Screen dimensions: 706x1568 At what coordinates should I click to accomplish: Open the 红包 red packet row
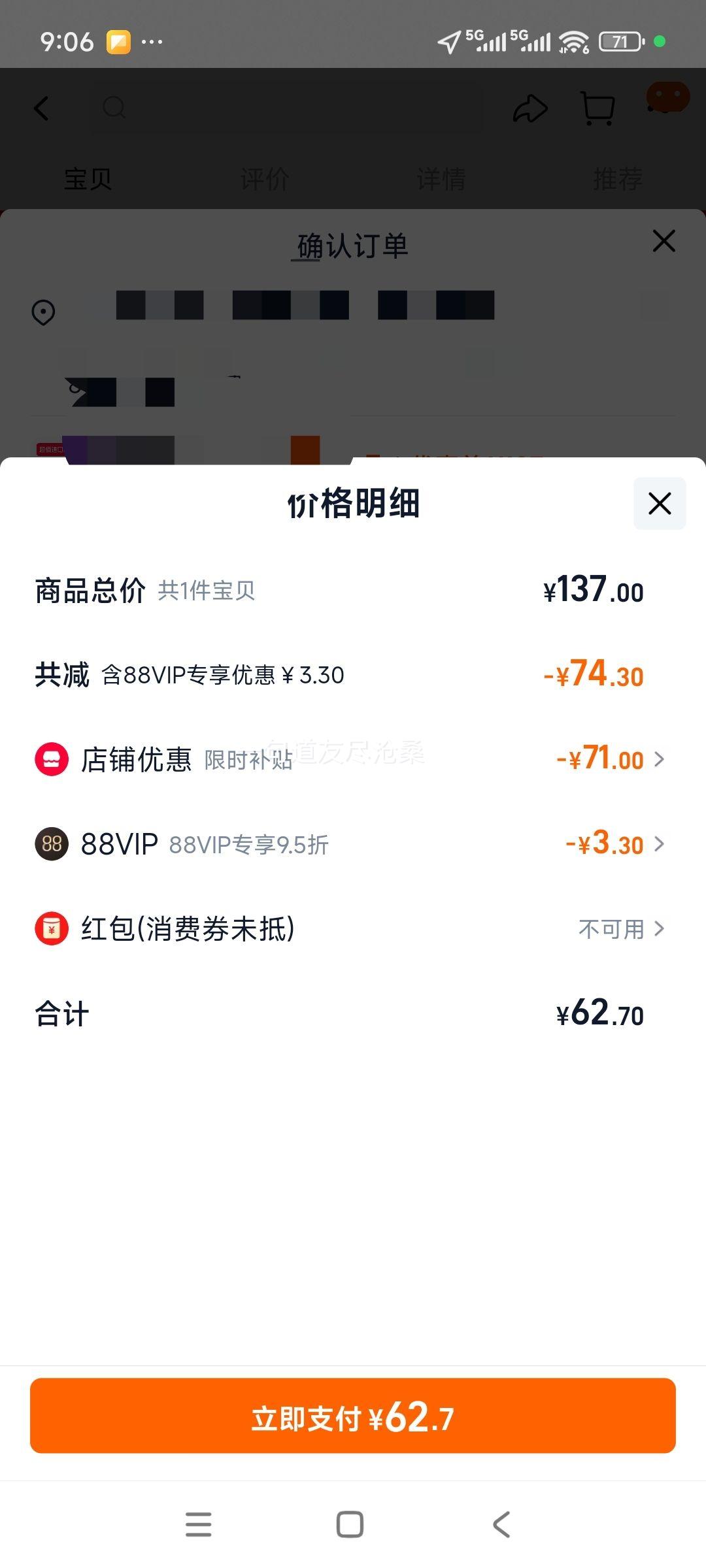pyautogui.click(x=353, y=928)
